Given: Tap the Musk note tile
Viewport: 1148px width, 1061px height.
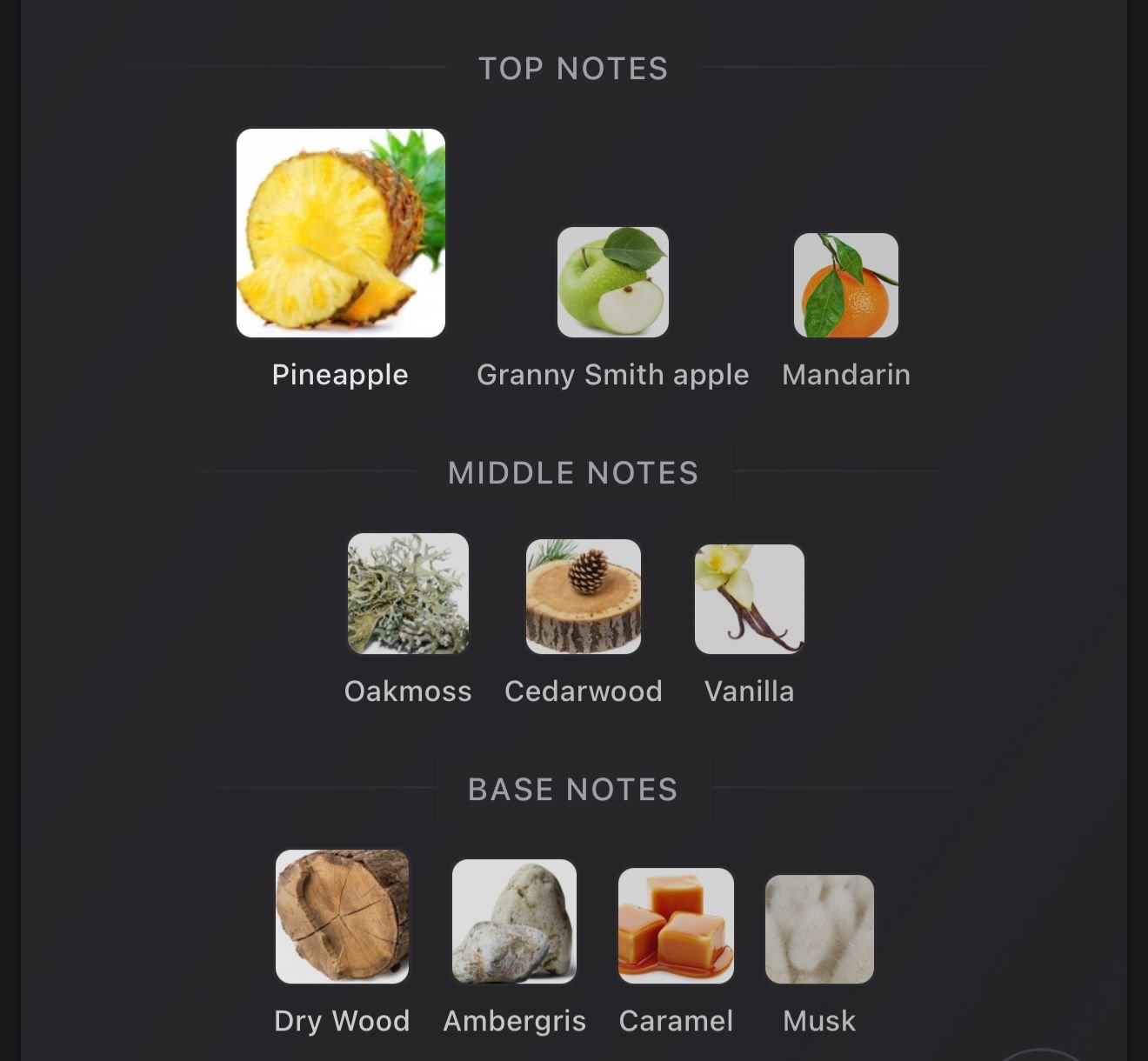Looking at the screenshot, I should [818, 929].
